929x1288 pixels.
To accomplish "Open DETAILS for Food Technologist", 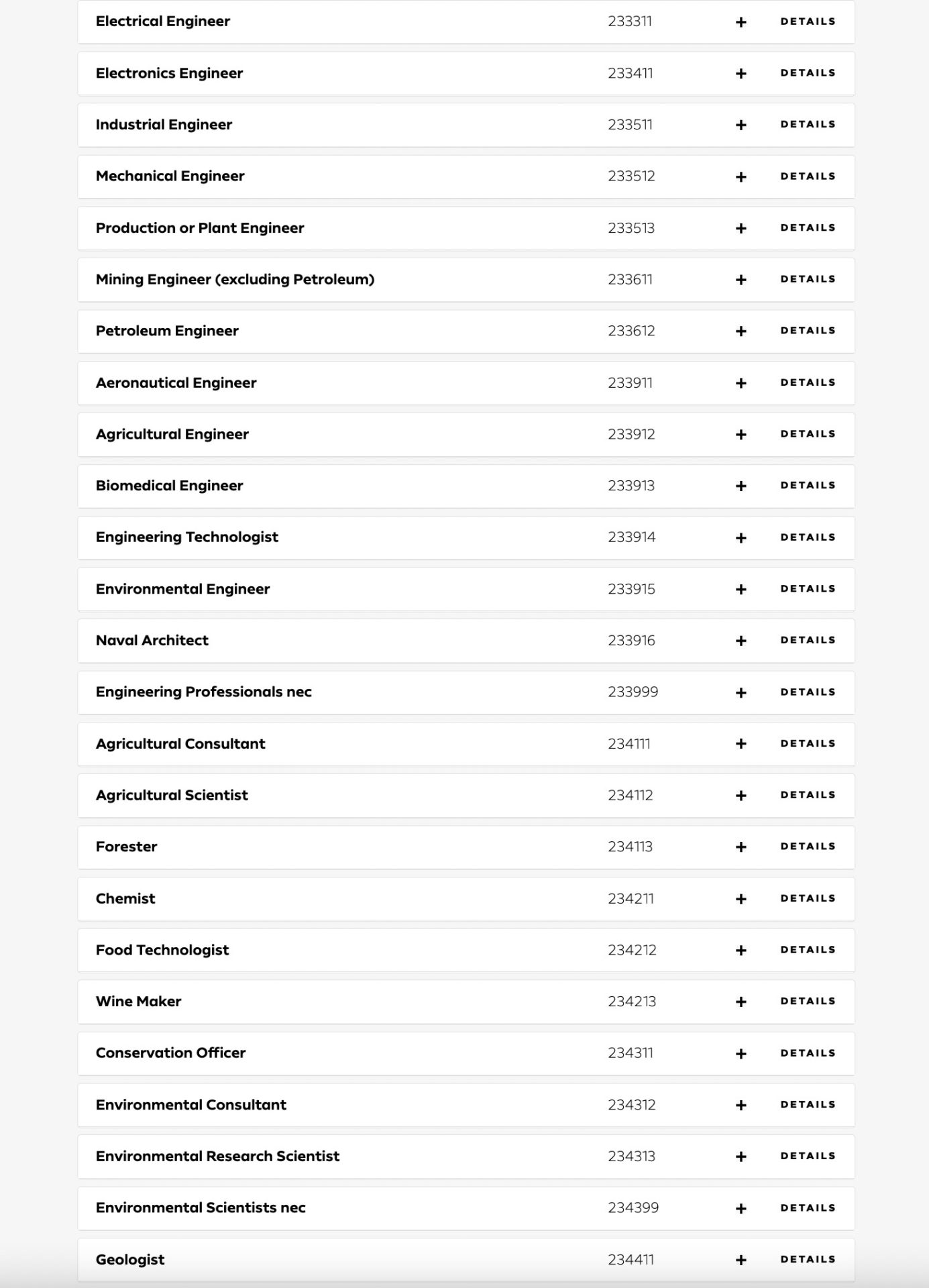I will (x=808, y=950).
